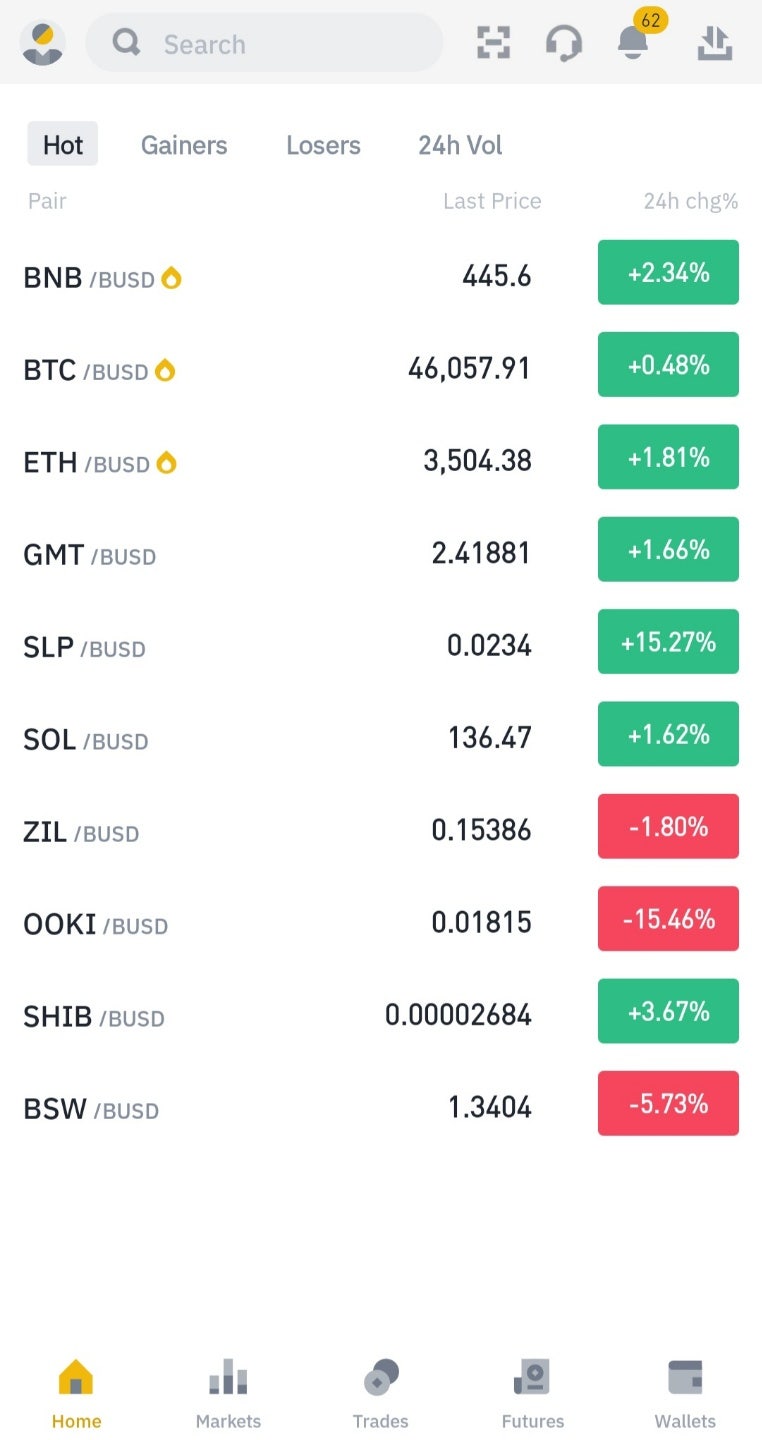762x1440 pixels.
Task: Tap the deposit download icon
Action: coord(714,43)
